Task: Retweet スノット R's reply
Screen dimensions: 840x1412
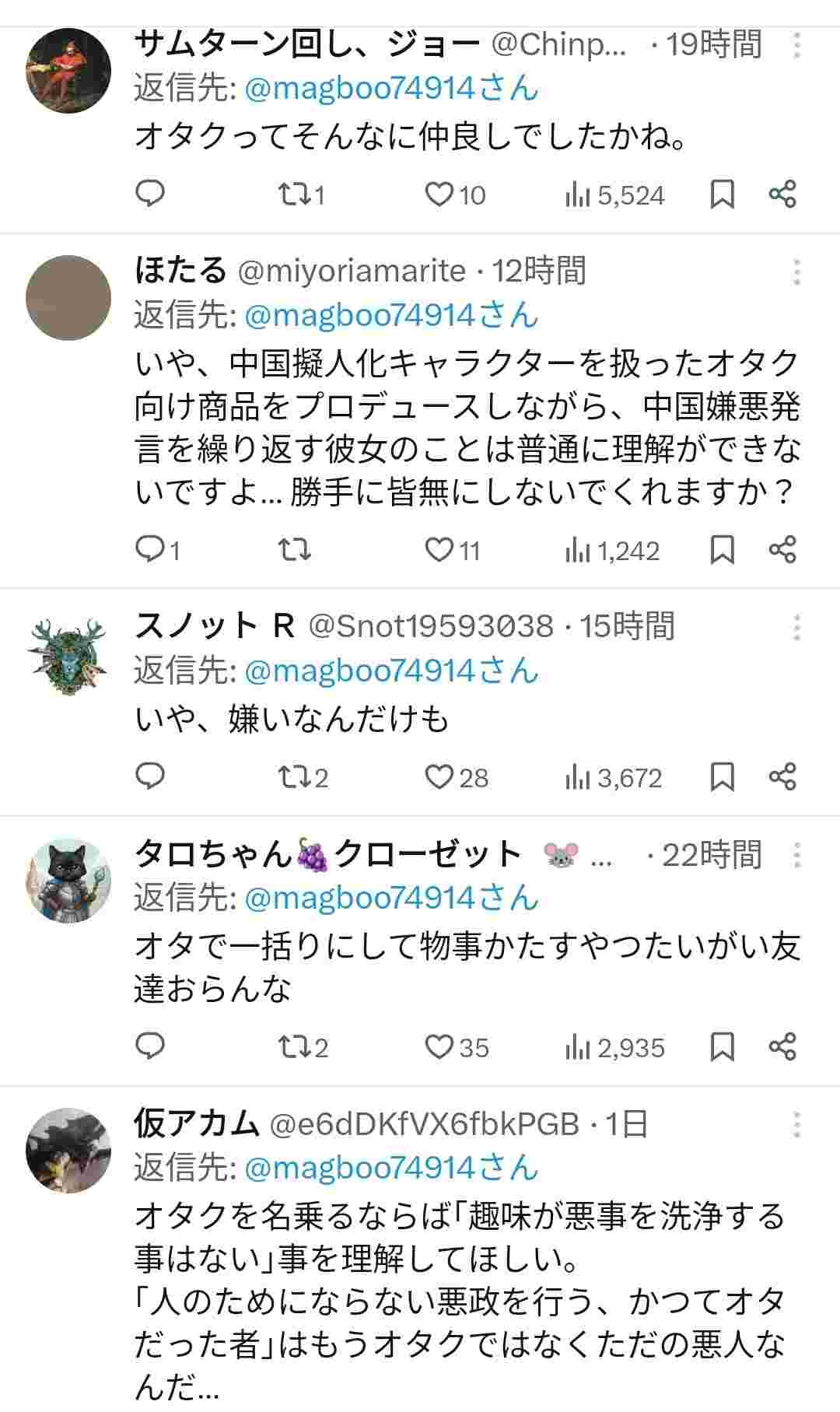Action: tap(296, 776)
